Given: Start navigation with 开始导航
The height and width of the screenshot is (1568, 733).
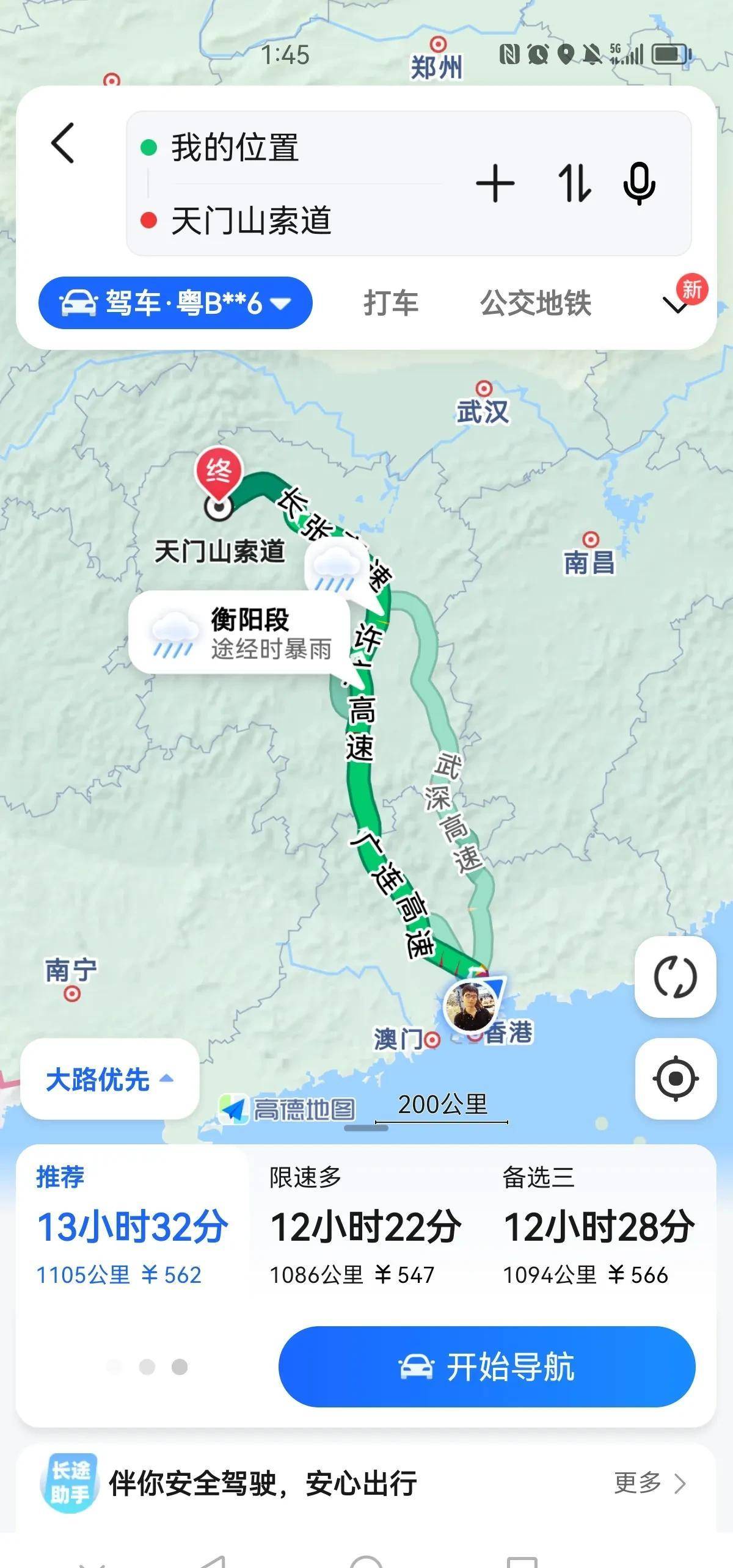Looking at the screenshot, I should click(487, 1367).
